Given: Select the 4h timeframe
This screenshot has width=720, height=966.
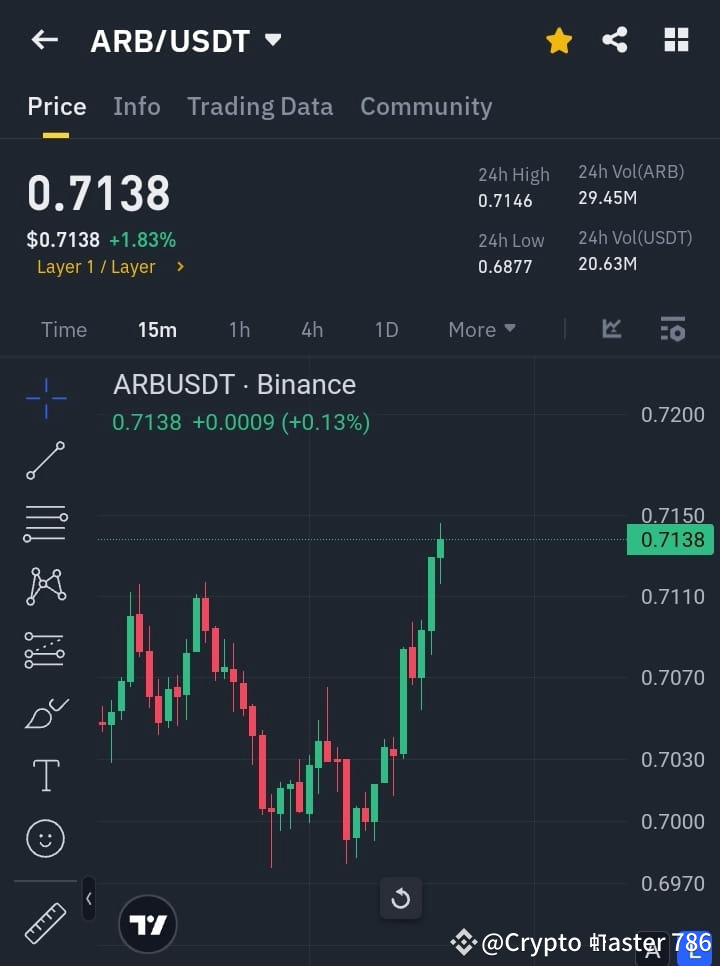Looking at the screenshot, I should point(312,329).
